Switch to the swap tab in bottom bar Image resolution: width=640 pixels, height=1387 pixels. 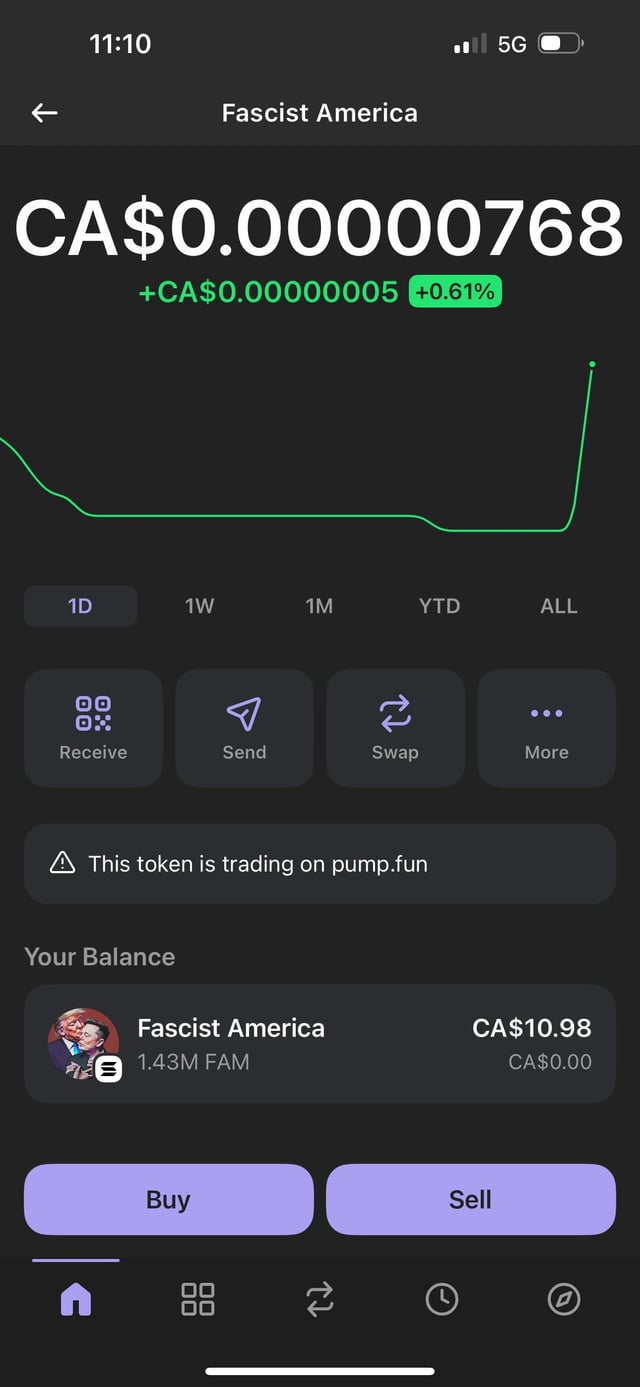point(320,1299)
